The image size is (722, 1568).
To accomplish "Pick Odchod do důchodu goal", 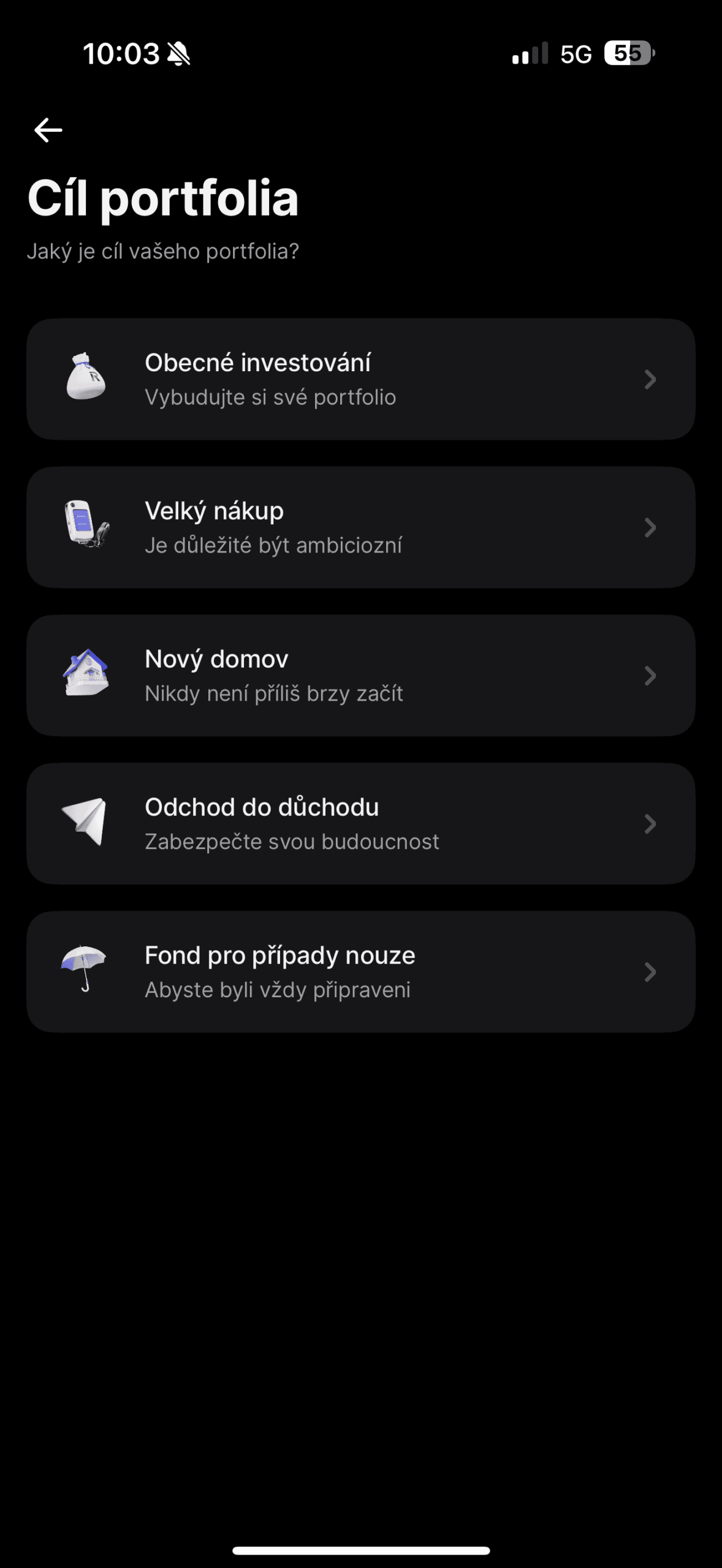I will click(360, 824).
